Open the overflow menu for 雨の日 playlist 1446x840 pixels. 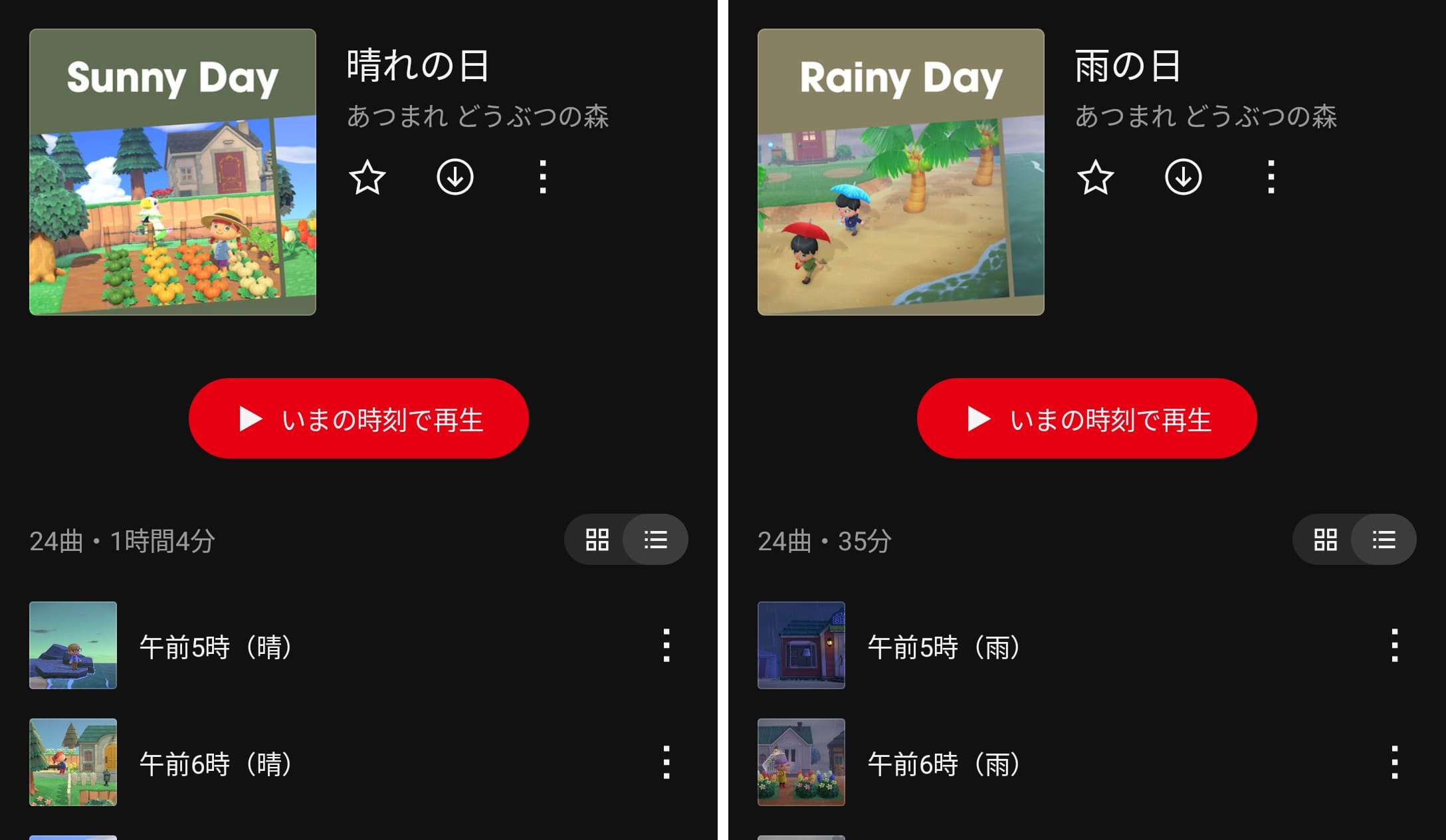click(1271, 177)
